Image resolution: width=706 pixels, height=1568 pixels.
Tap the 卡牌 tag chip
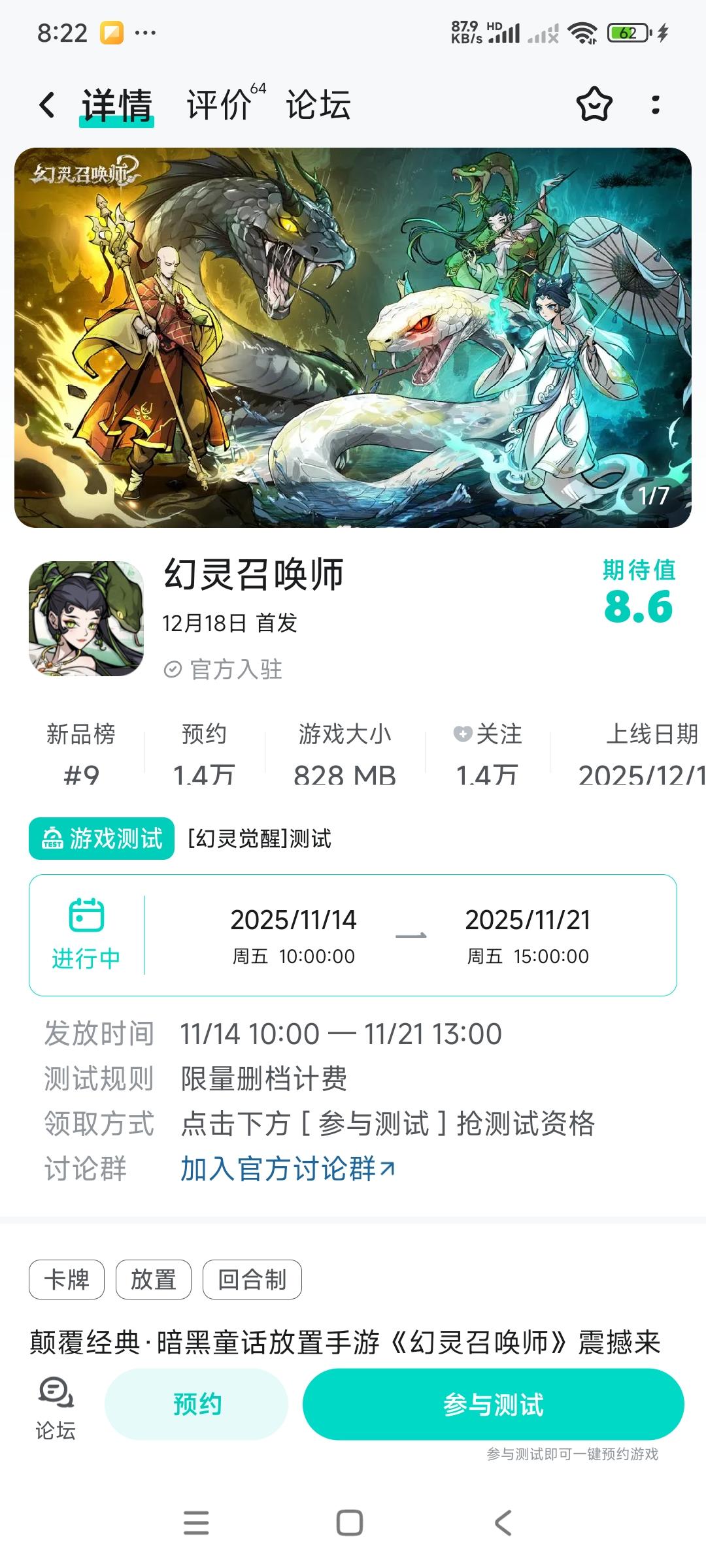pyautogui.click(x=66, y=1279)
